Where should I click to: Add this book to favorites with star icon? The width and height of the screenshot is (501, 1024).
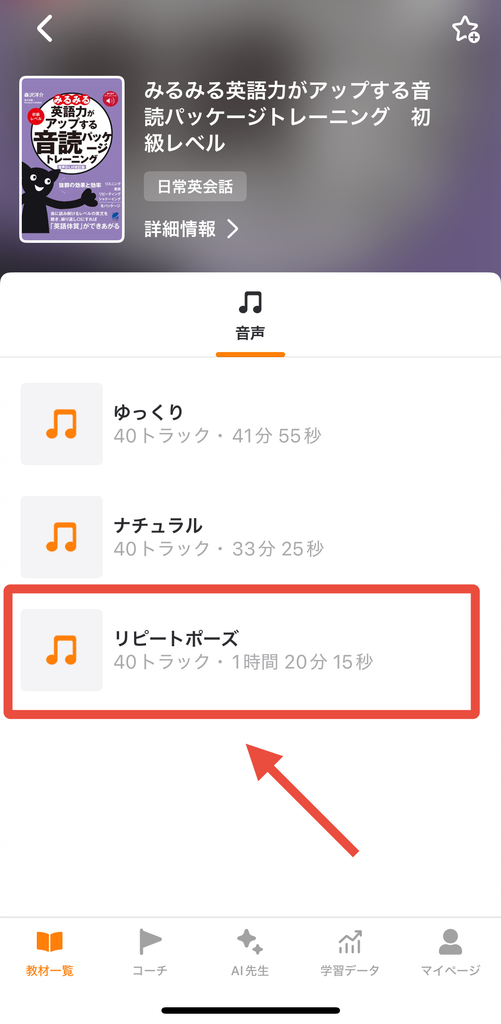[465, 29]
